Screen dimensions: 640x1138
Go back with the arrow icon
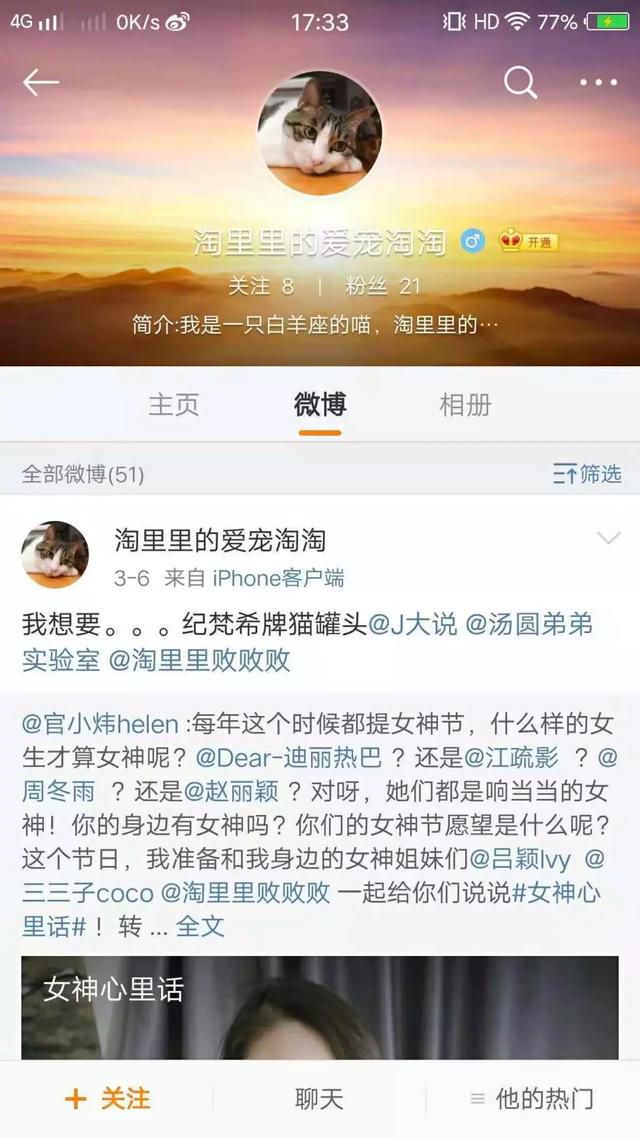[41, 83]
